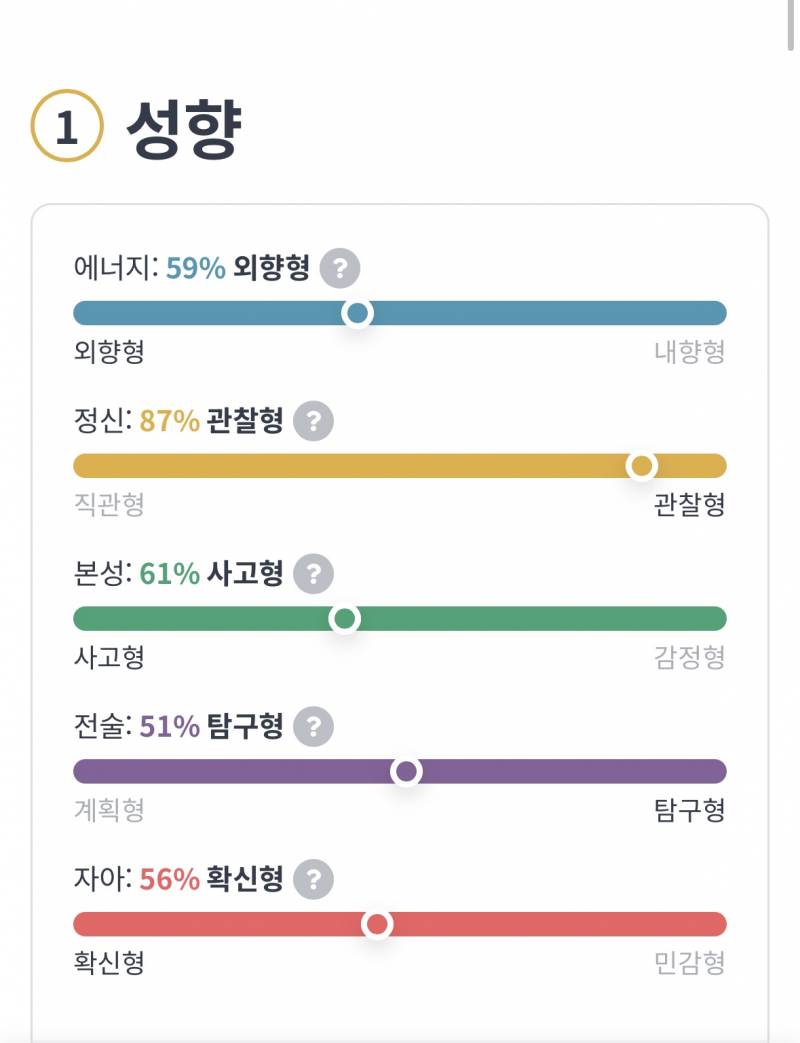Click the green 사고형 slider handle

tap(346, 618)
